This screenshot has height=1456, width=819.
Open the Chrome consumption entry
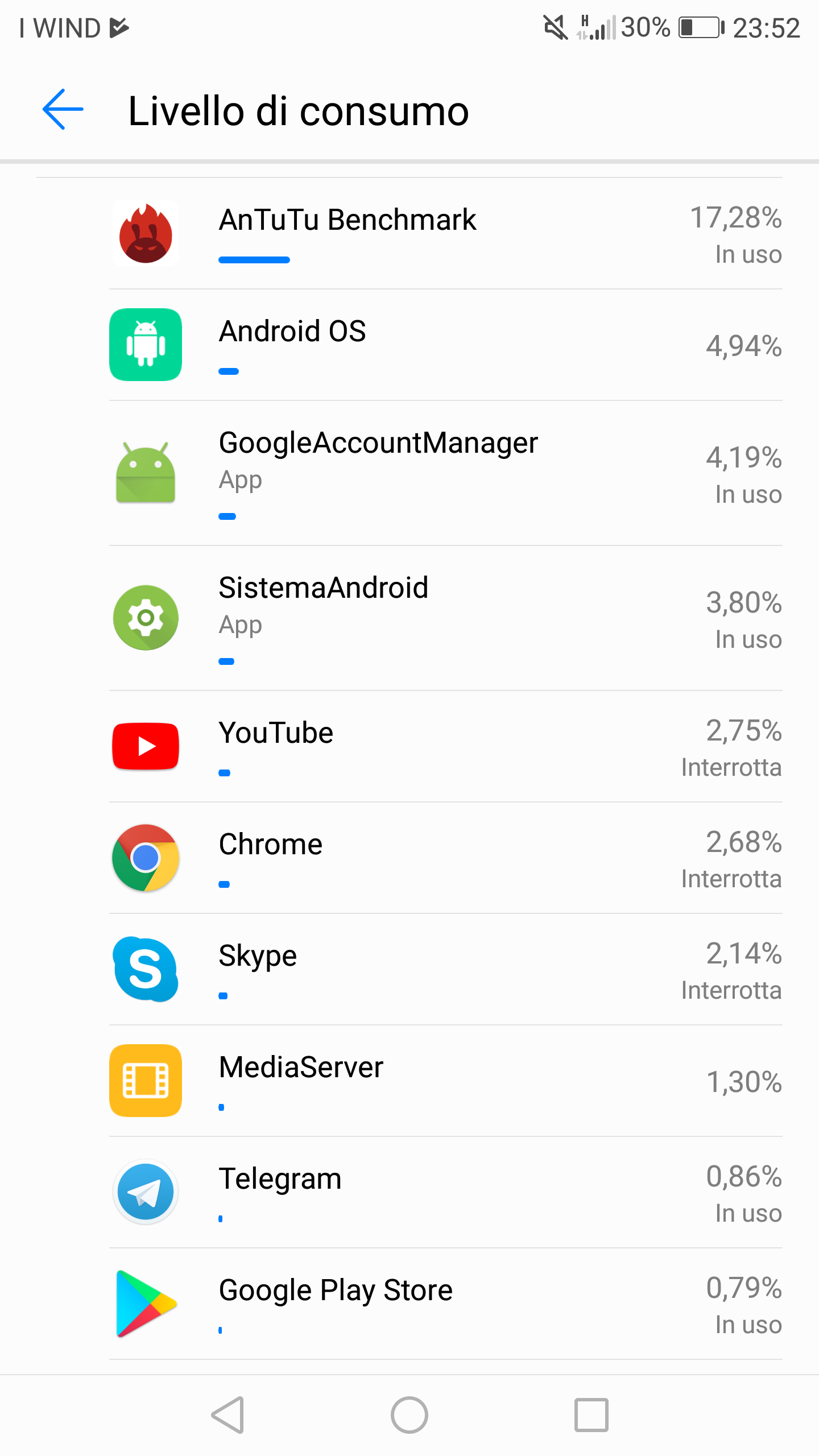[x=445, y=858]
